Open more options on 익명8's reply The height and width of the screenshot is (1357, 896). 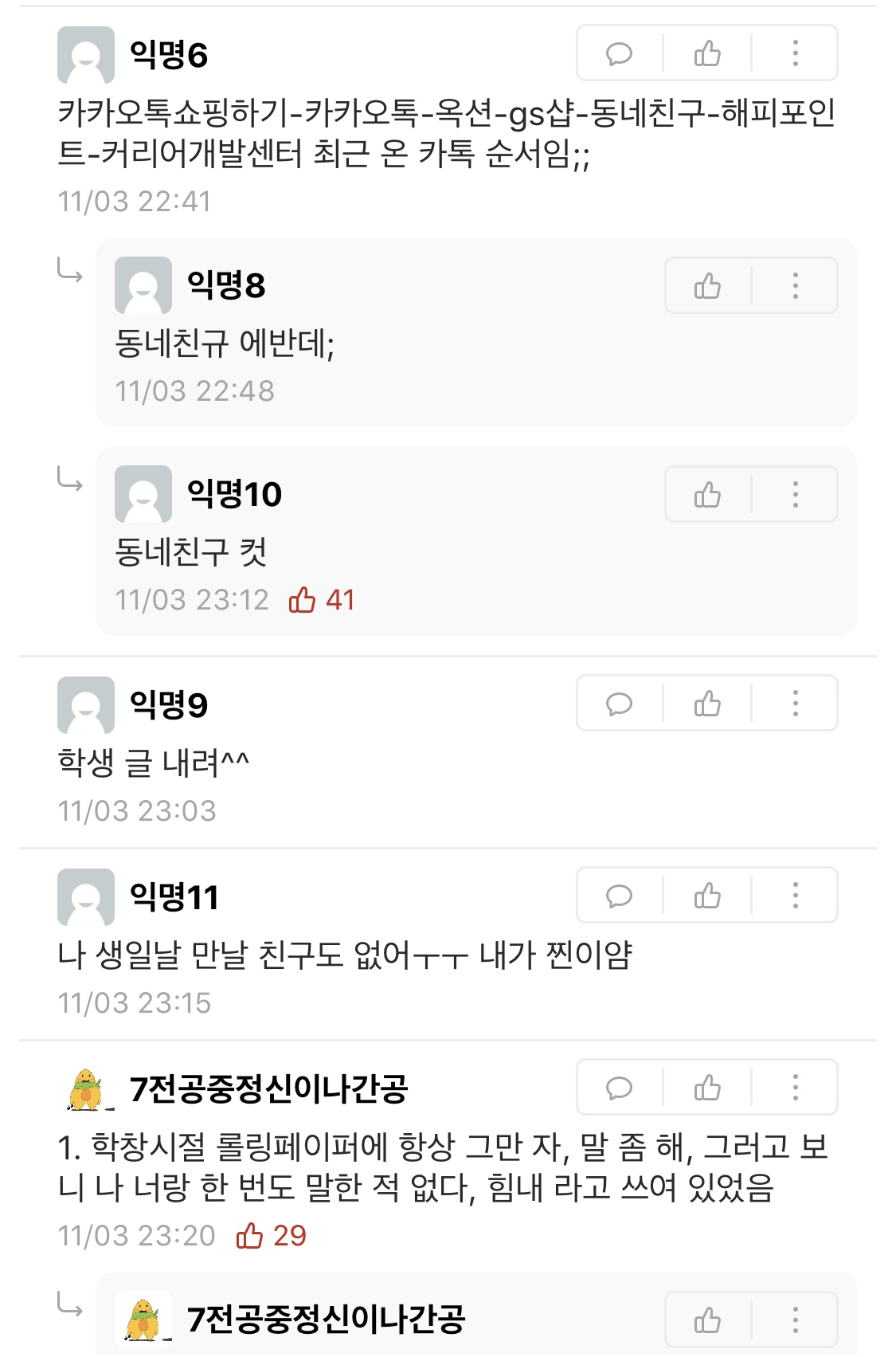tap(795, 285)
